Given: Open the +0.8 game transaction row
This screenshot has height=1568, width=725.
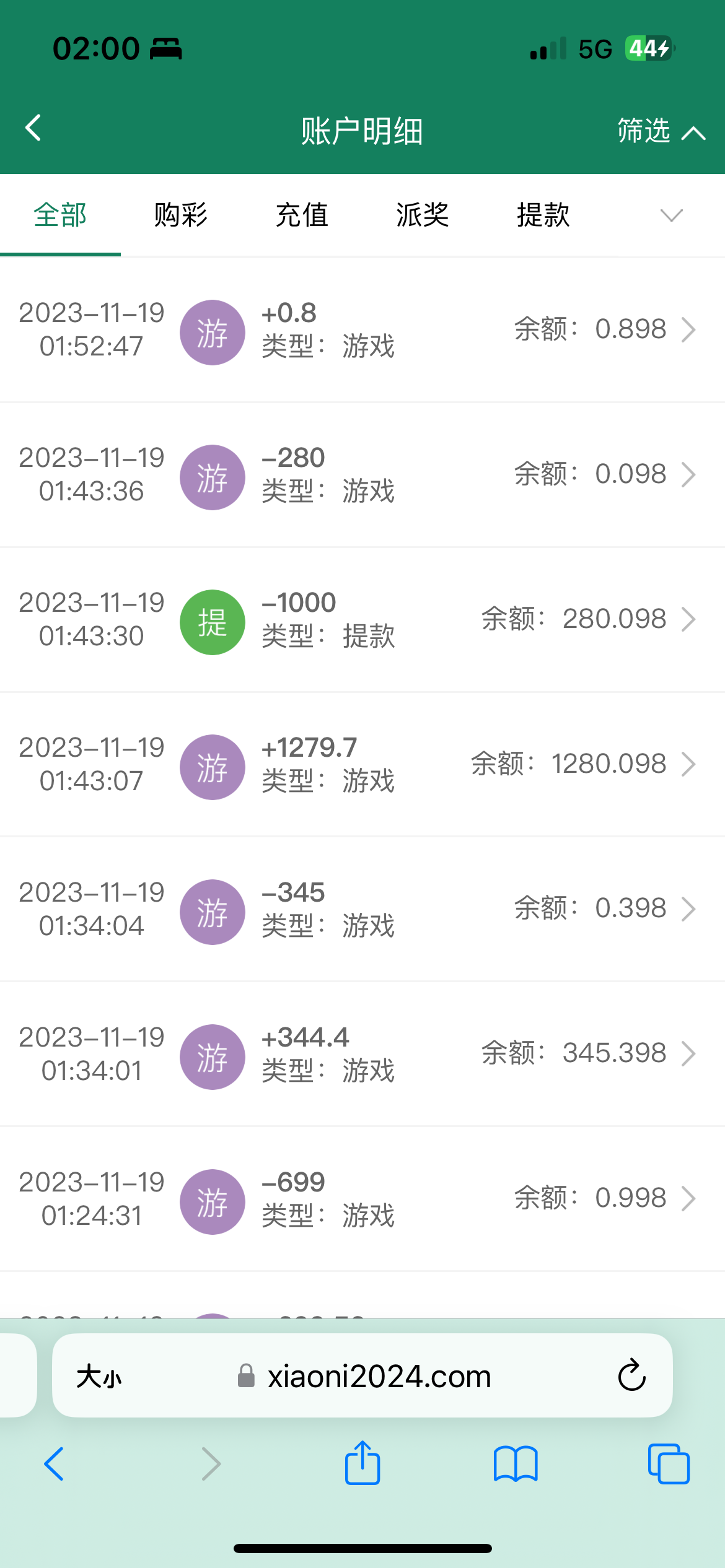Looking at the screenshot, I should [x=689, y=330].
